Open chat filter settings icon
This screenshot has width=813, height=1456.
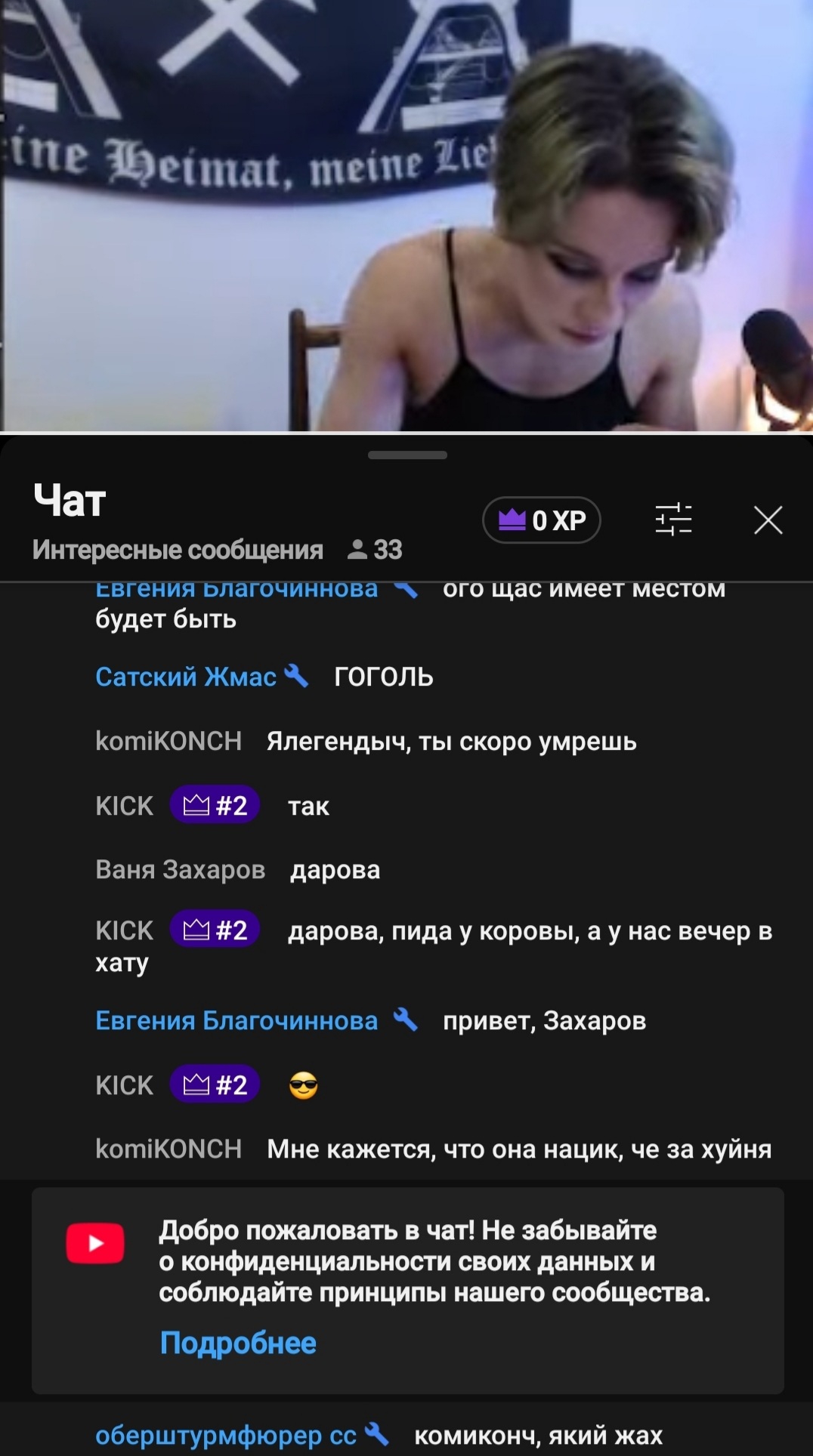[673, 520]
